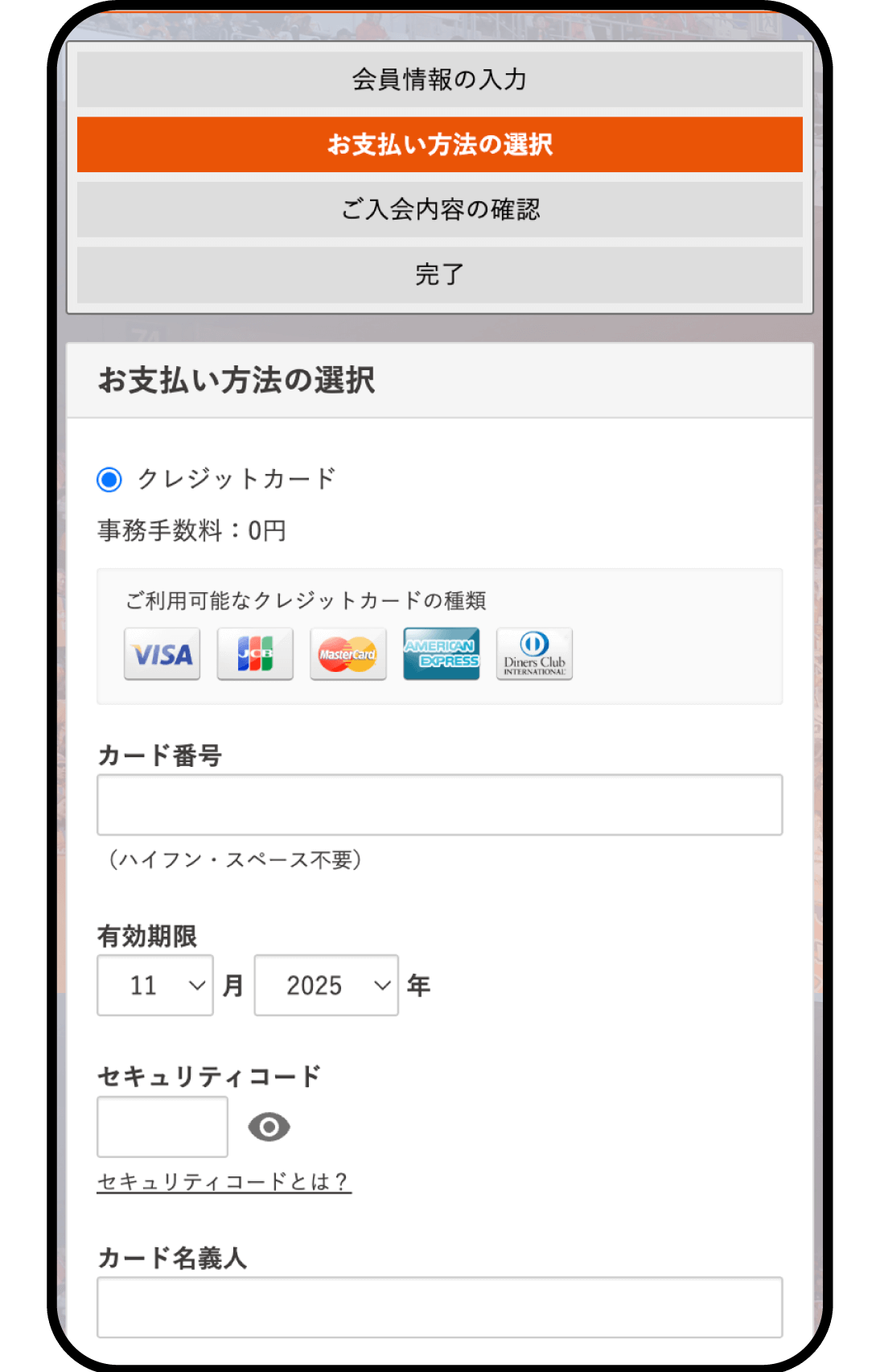The image size is (880, 1372).
Task: Focus the カード名義人 input field
Action: point(439,1307)
